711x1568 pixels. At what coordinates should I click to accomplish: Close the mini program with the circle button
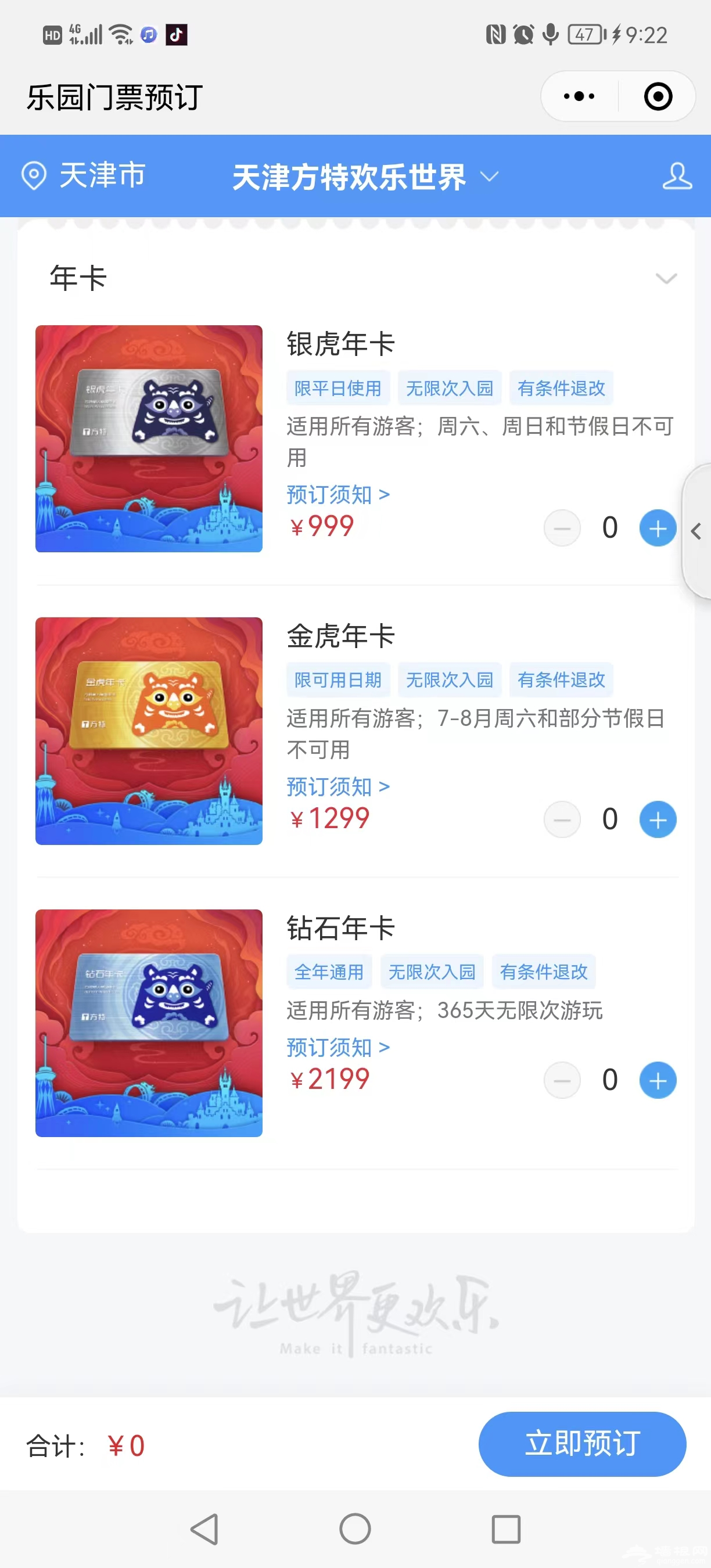pos(658,96)
